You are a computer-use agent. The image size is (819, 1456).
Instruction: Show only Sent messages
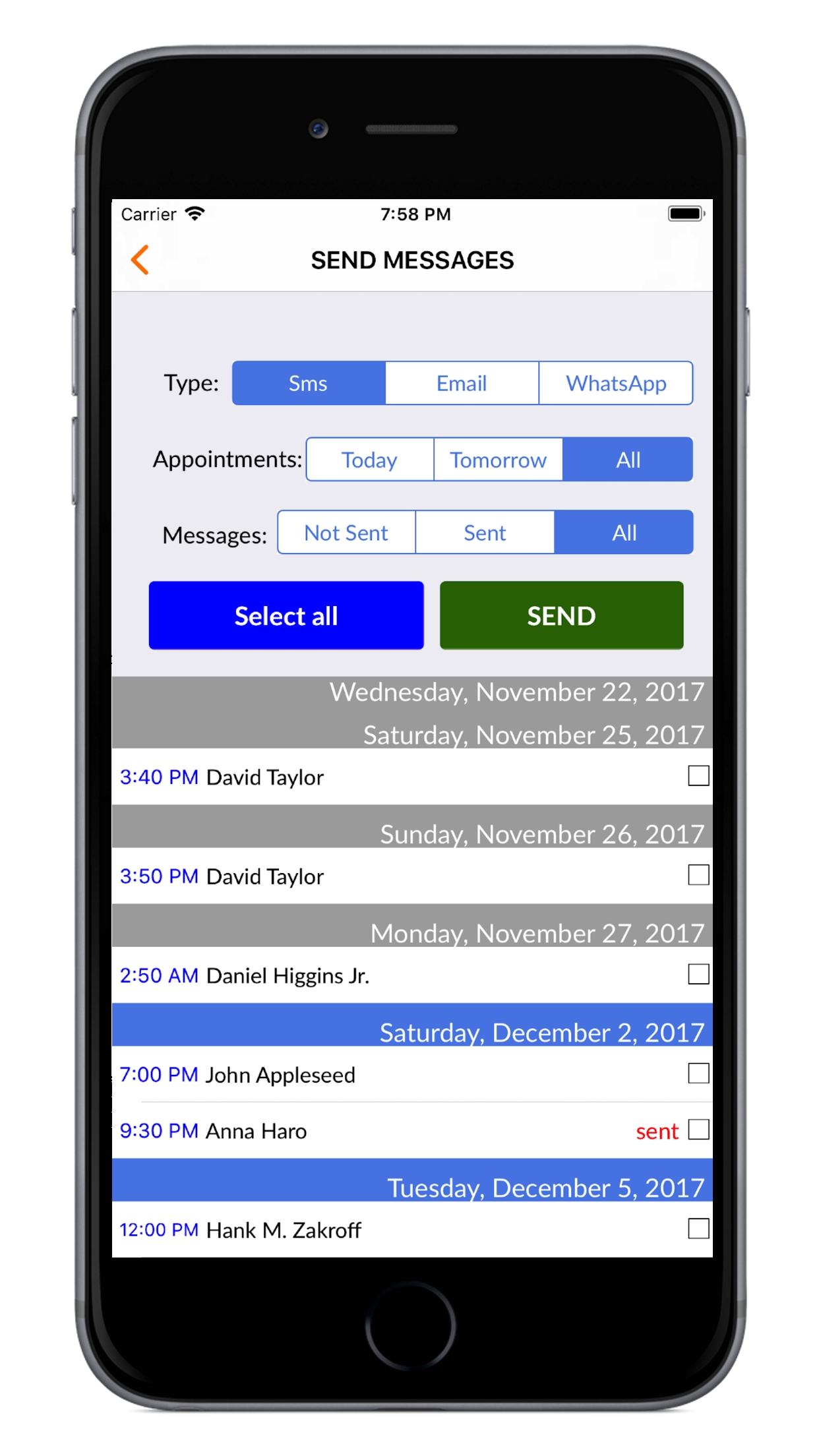(x=485, y=532)
